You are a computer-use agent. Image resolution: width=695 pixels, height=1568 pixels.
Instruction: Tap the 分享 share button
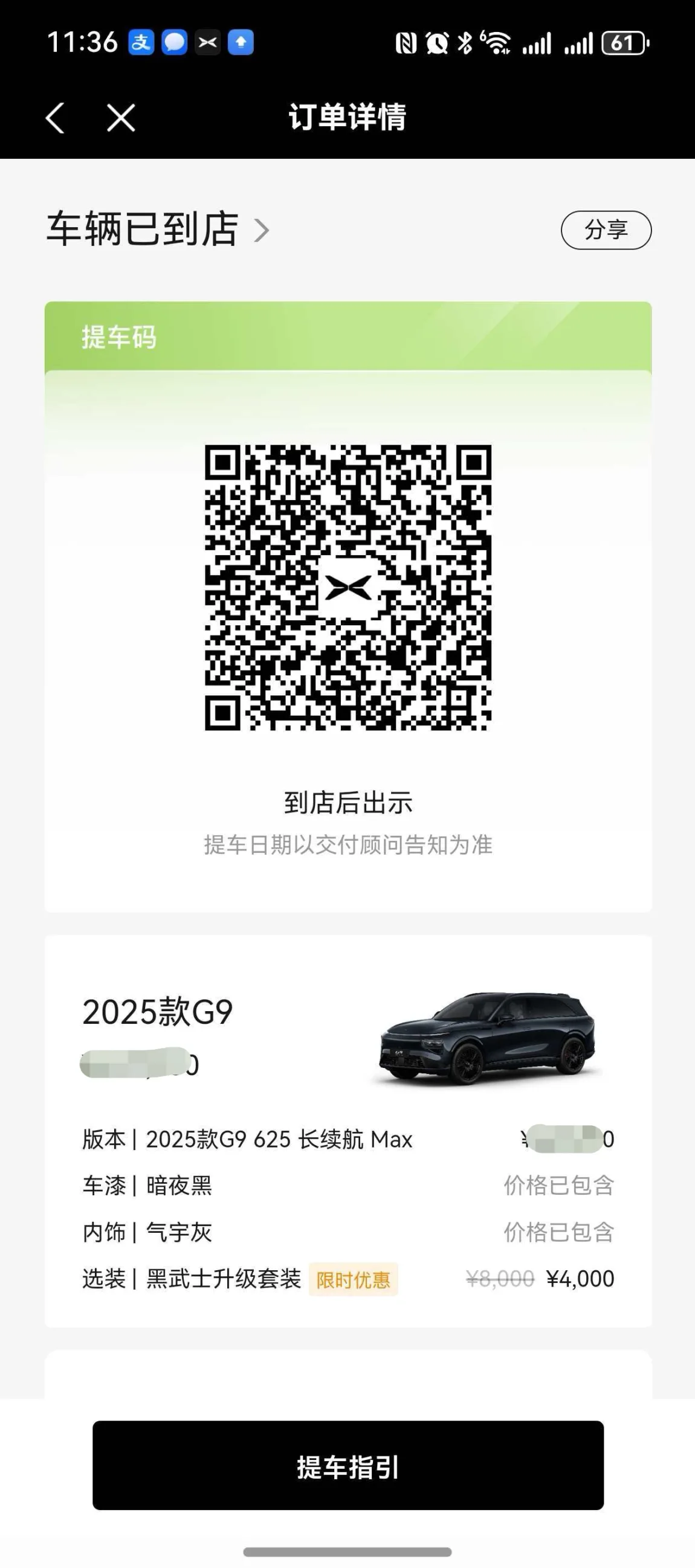606,230
